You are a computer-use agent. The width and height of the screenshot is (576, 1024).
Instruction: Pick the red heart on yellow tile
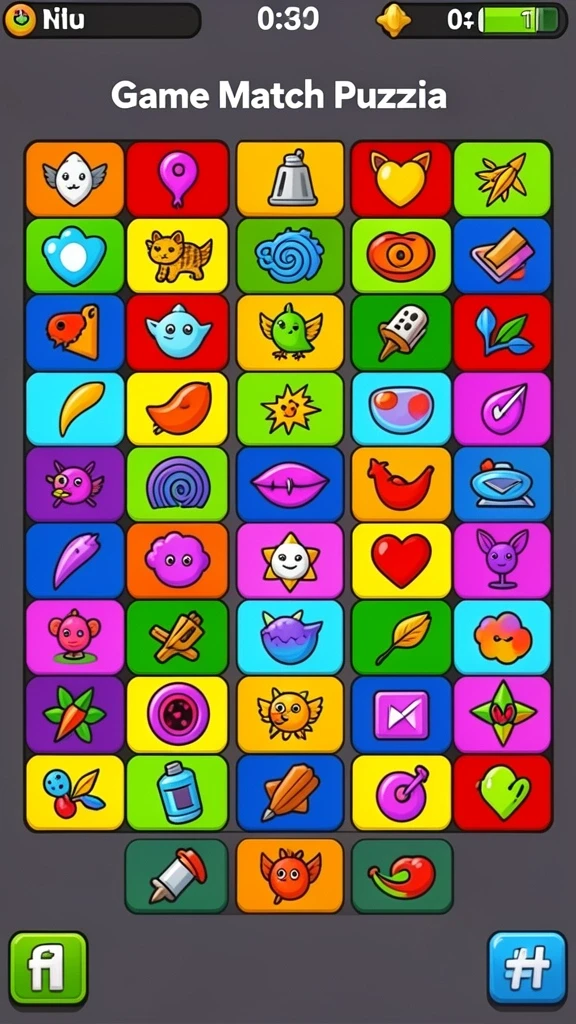coord(401,560)
